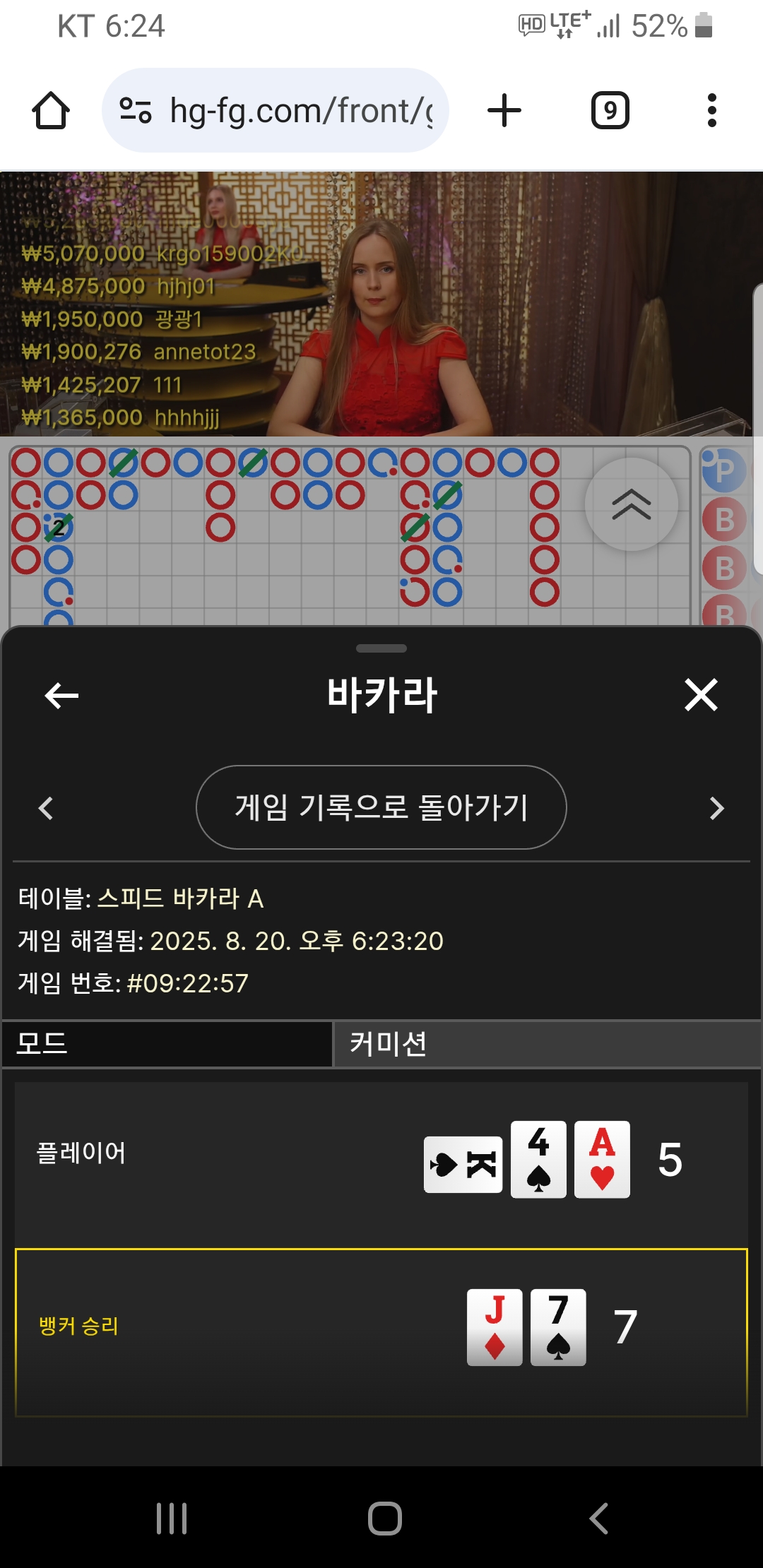
Task: Go to the browser home page
Action: 51,111
